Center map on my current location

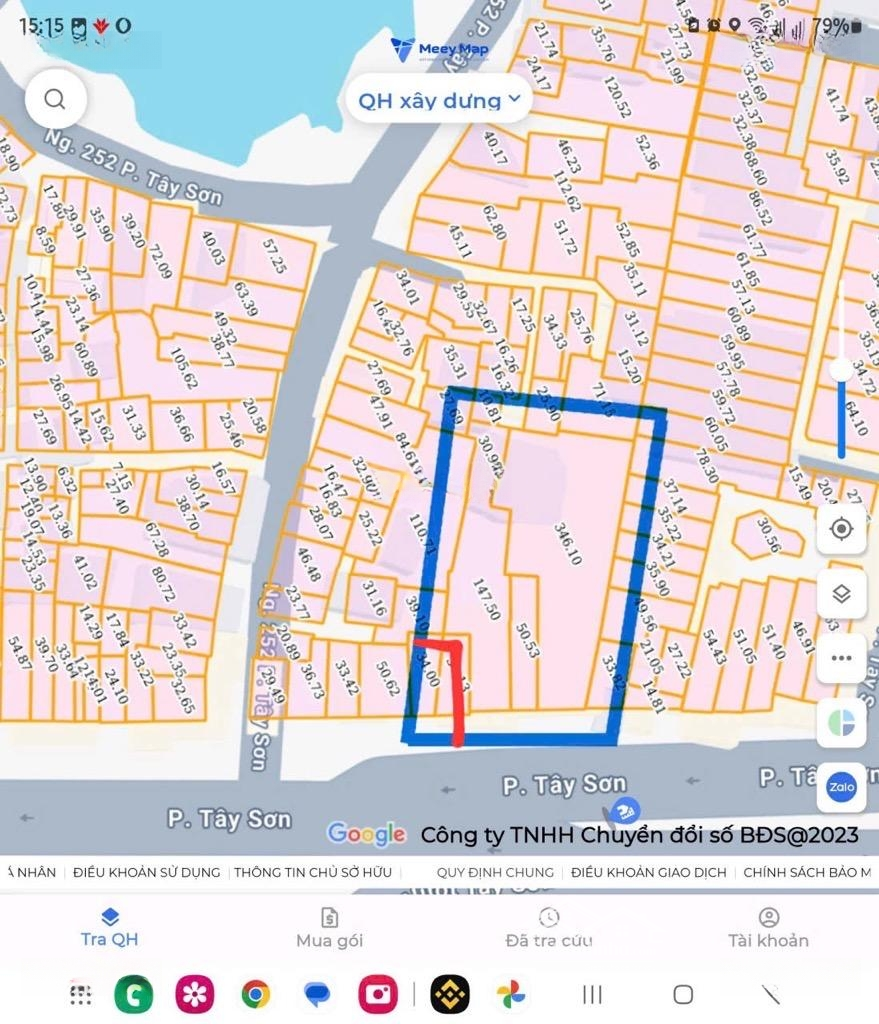(x=841, y=529)
